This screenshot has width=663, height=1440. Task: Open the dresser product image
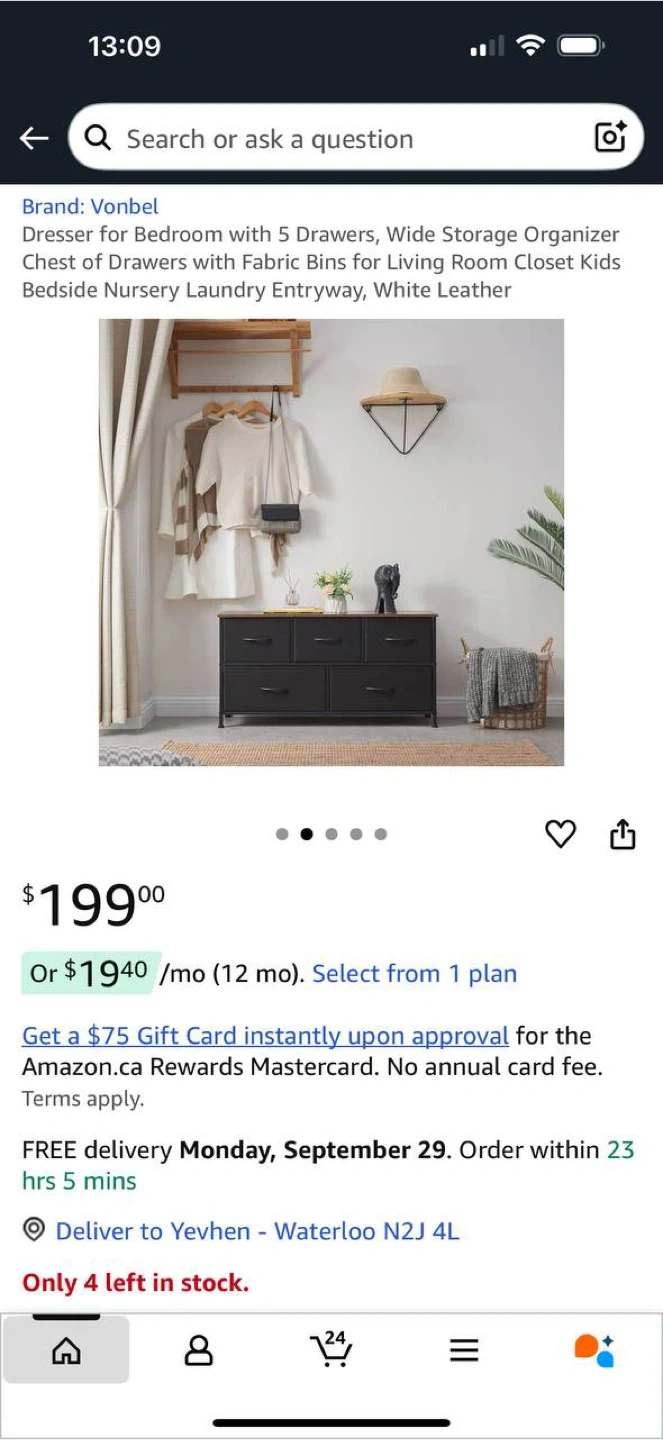tap(331, 542)
